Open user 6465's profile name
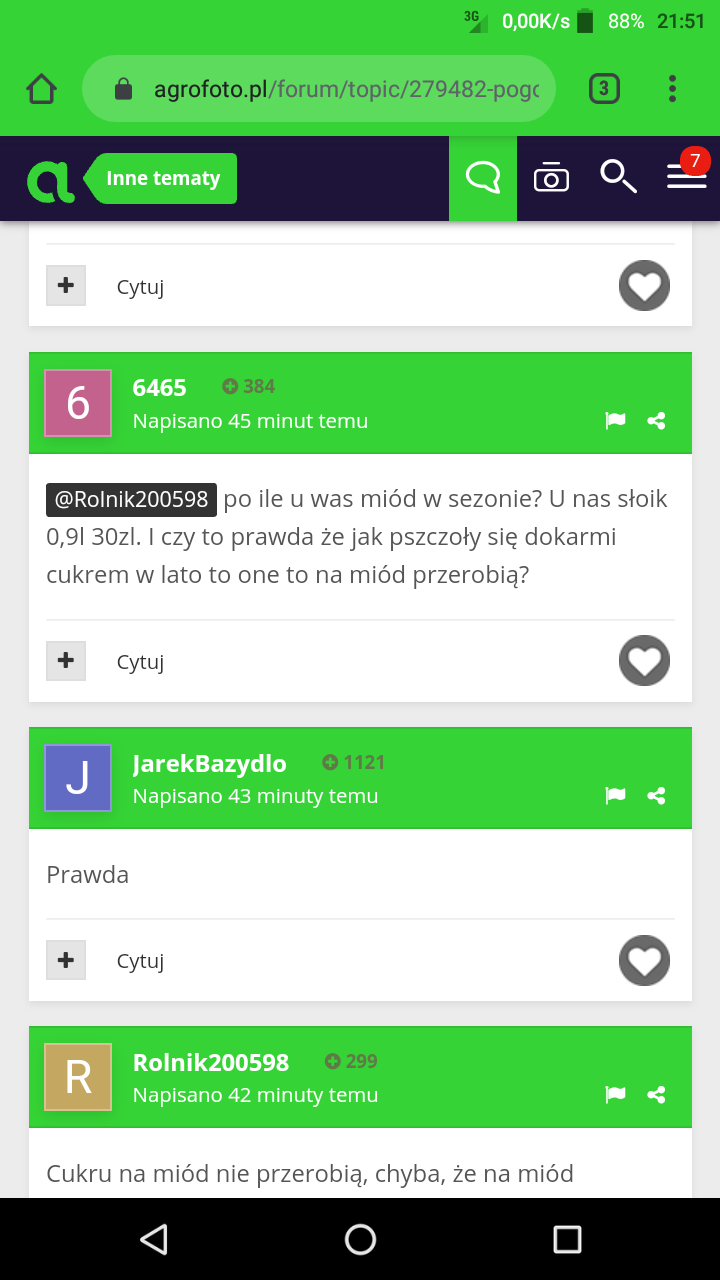 [160, 388]
